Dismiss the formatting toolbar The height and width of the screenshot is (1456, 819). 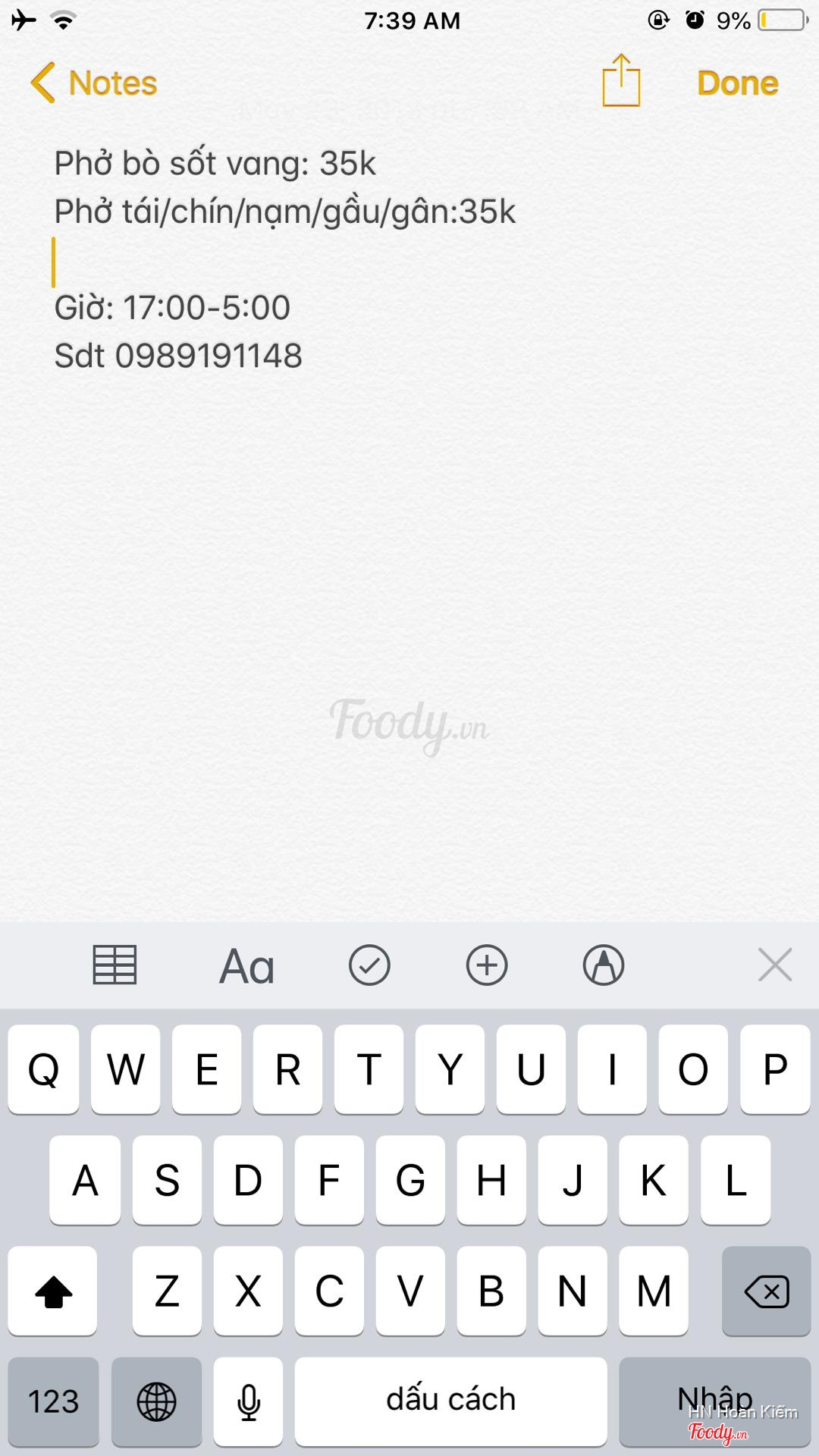click(x=774, y=965)
